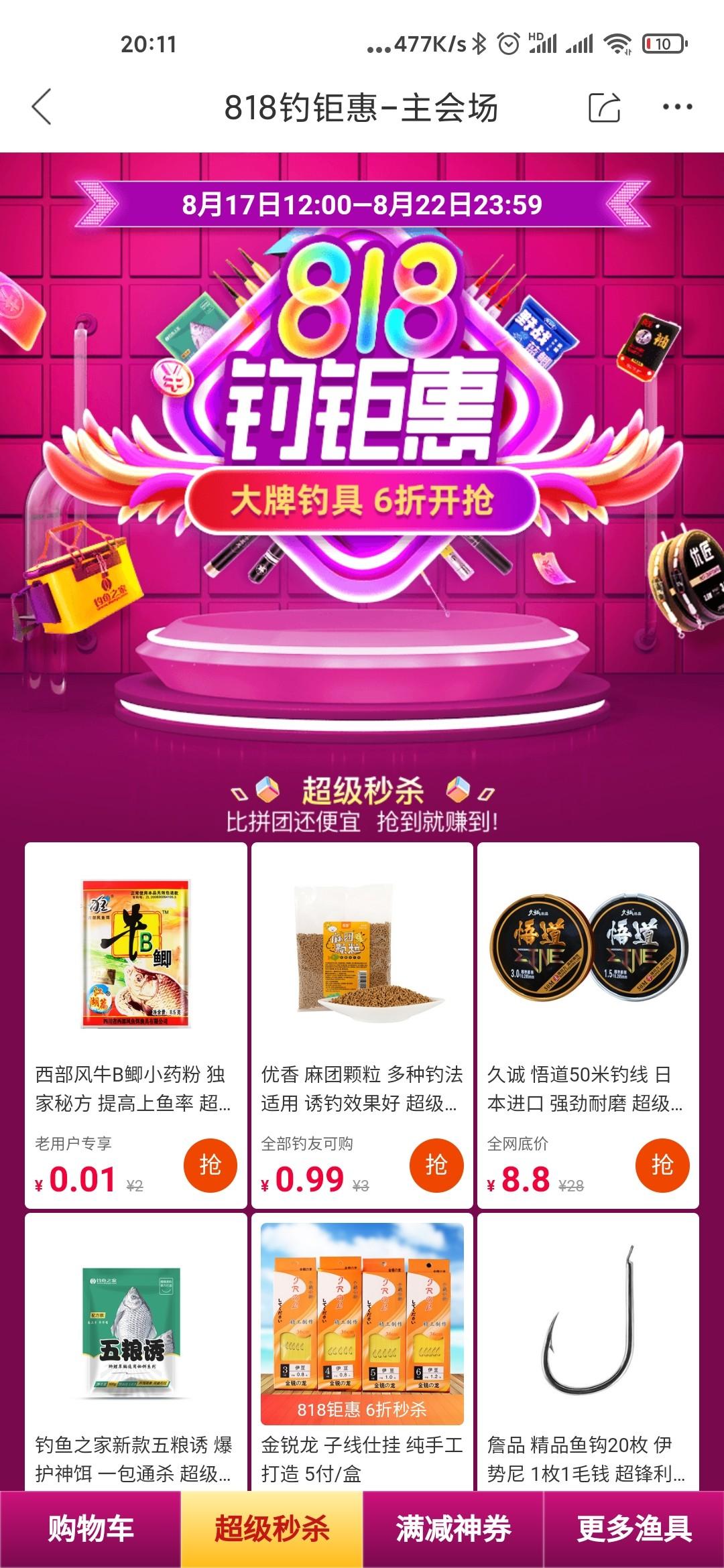Grab the ¥8.8 悟道钓线 deal

click(662, 1165)
